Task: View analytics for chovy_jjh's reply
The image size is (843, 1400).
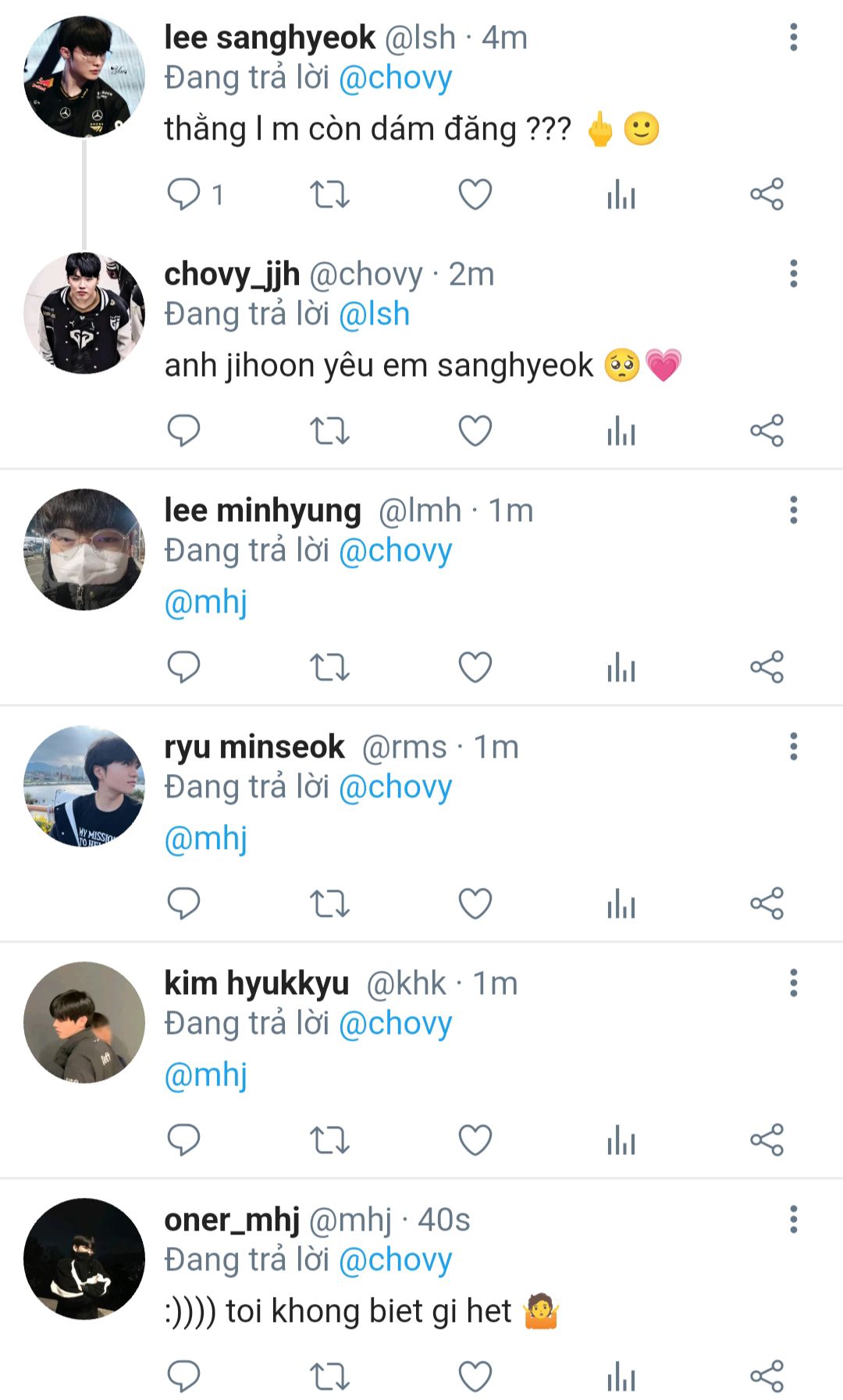Action: [x=621, y=431]
